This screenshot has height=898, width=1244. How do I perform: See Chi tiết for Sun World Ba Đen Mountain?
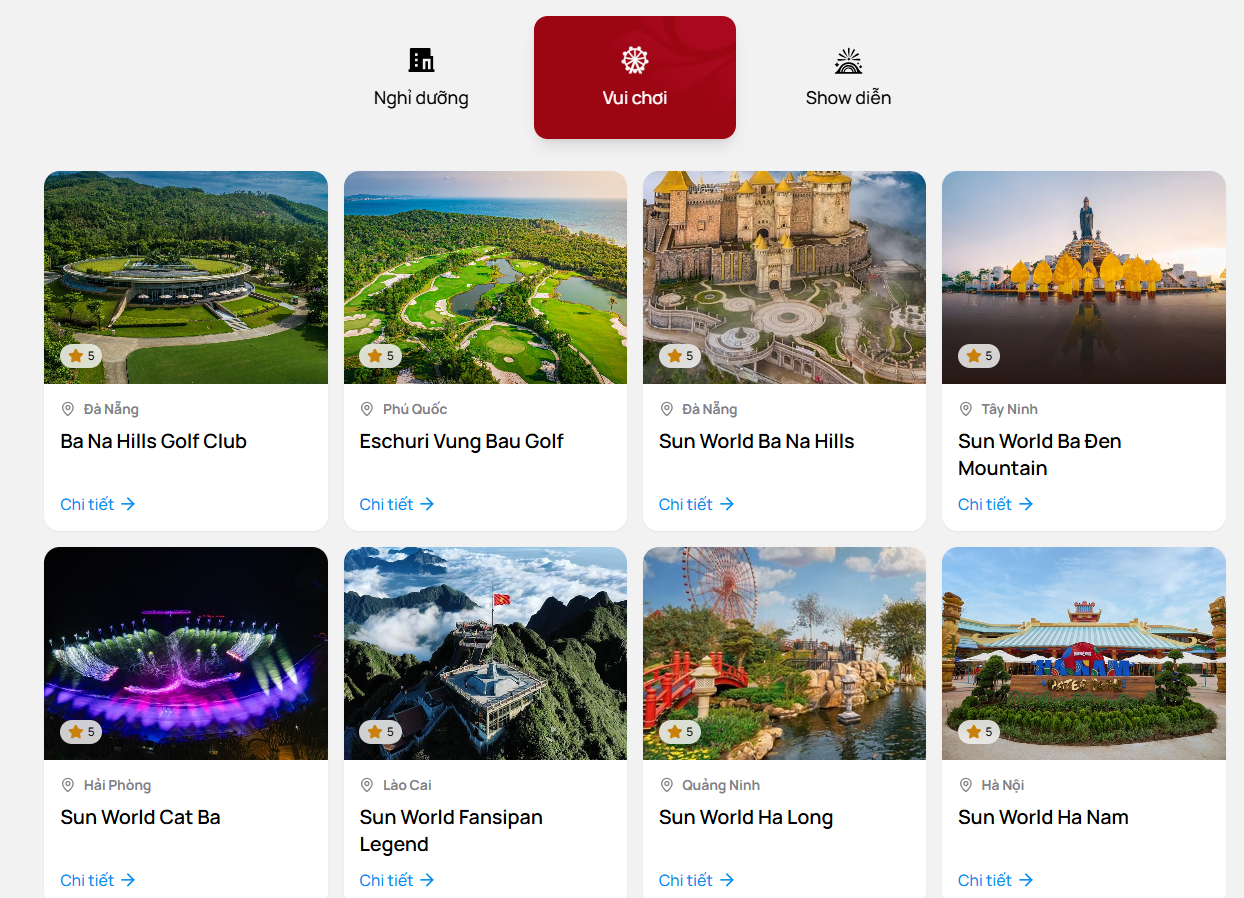[x=995, y=504]
